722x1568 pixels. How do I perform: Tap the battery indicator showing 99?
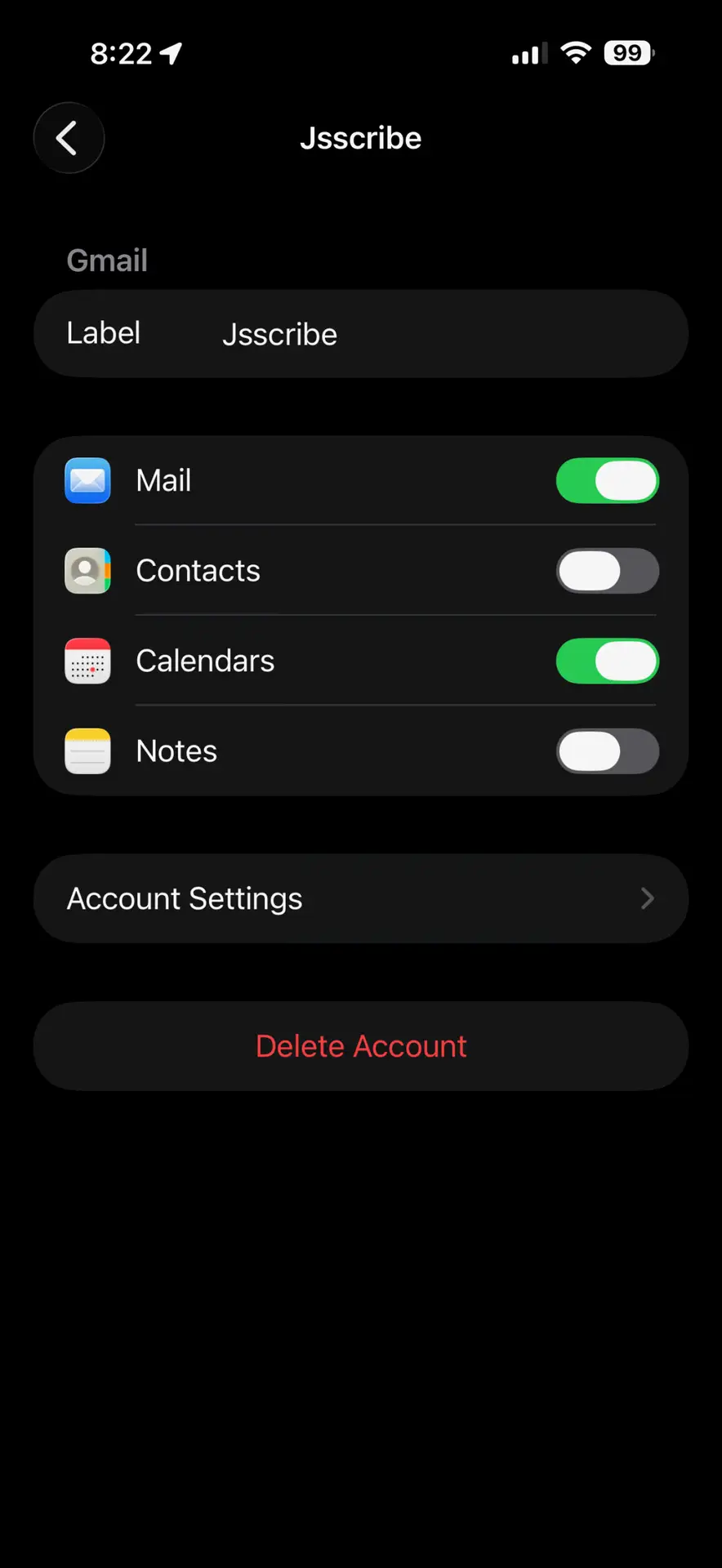[x=628, y=52]
